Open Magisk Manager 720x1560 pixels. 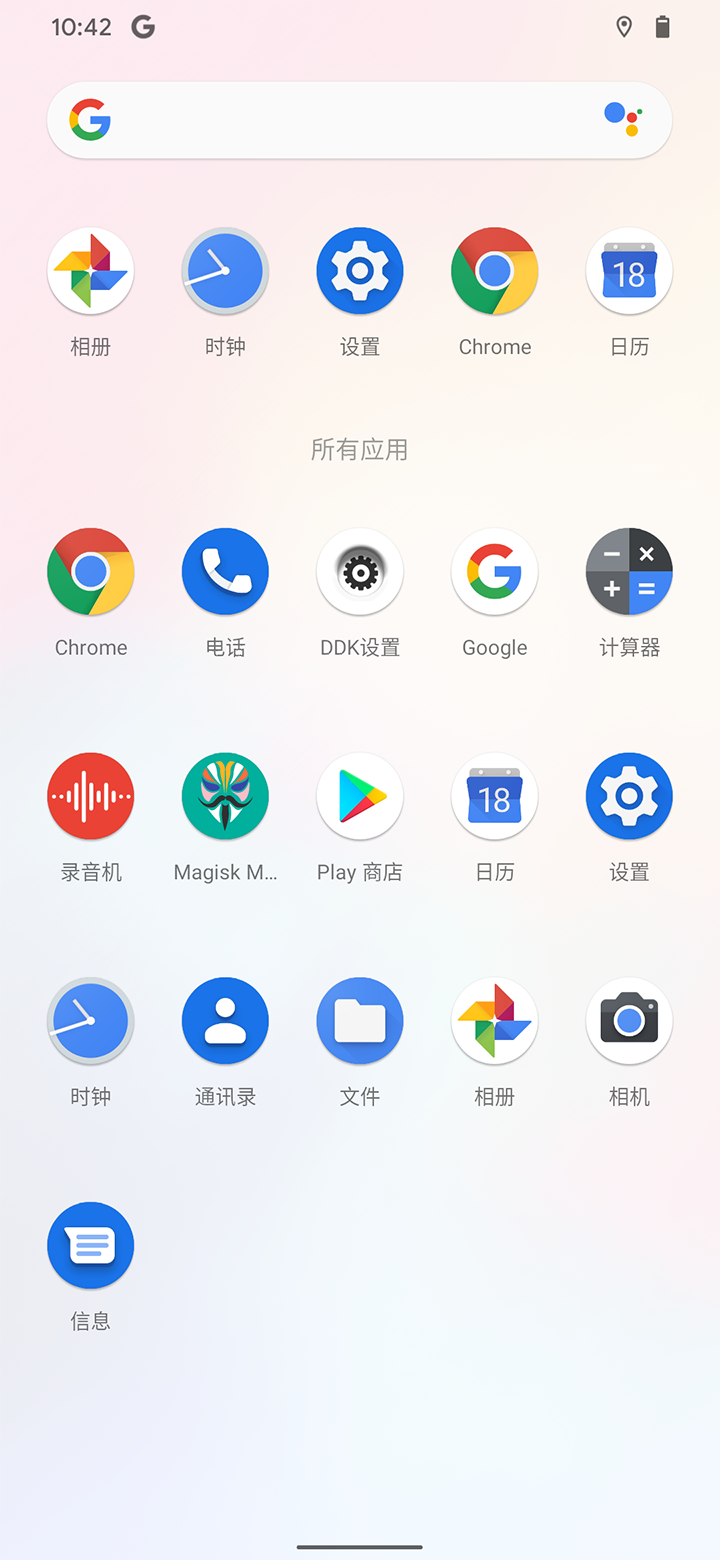(x=225, y=796)
